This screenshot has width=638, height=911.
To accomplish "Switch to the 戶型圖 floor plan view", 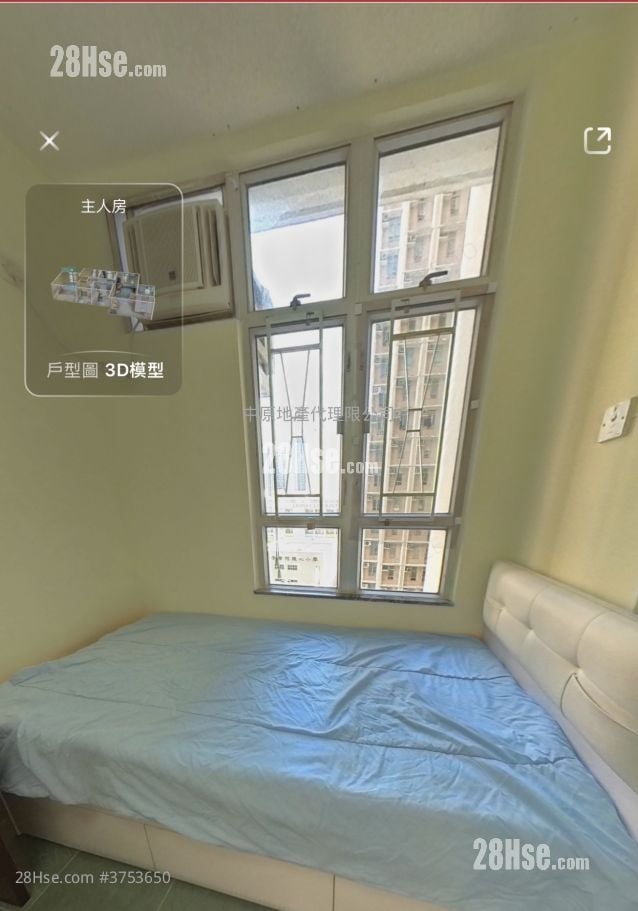I will coord(72,371).
